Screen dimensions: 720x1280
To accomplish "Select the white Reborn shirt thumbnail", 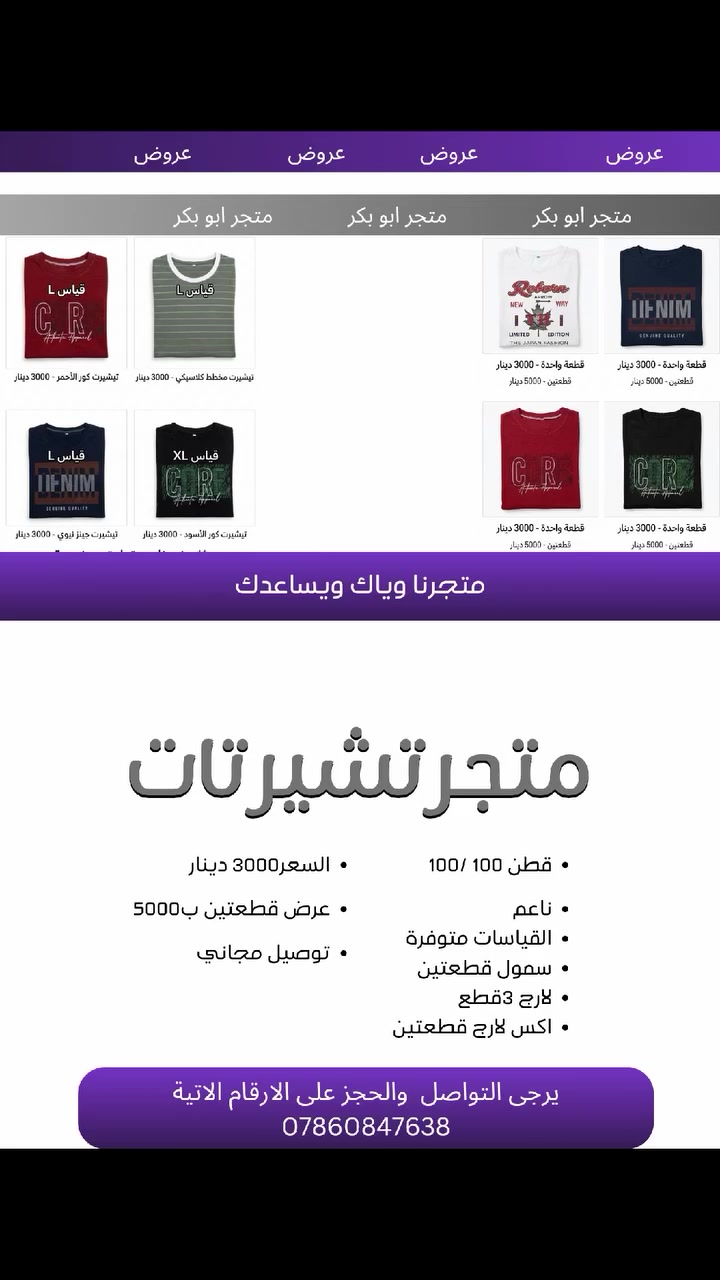I will point(540,297).
